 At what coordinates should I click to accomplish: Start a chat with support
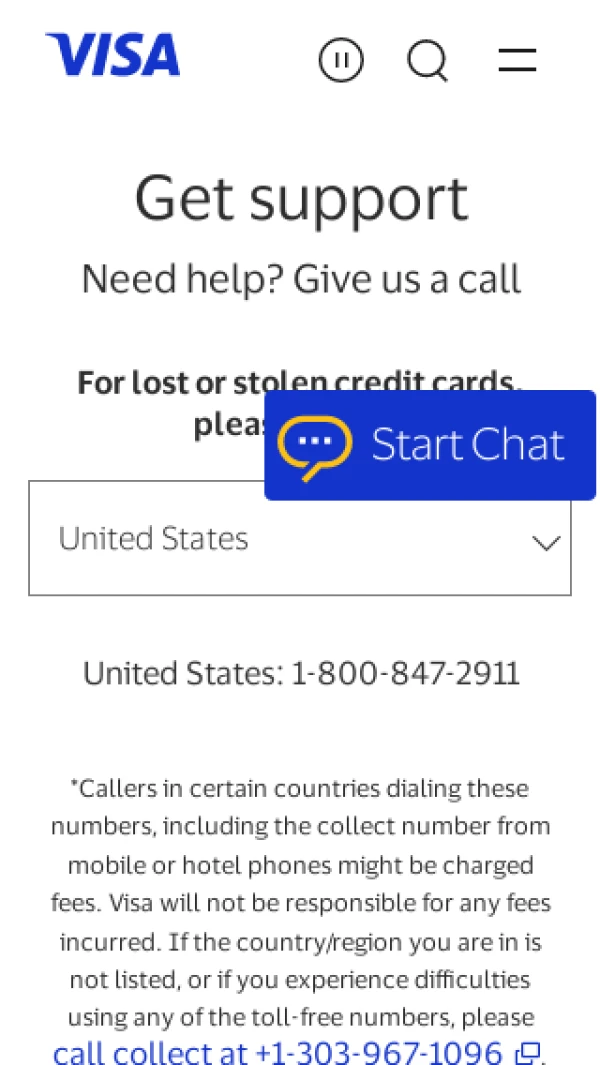[x=430, y=445]
